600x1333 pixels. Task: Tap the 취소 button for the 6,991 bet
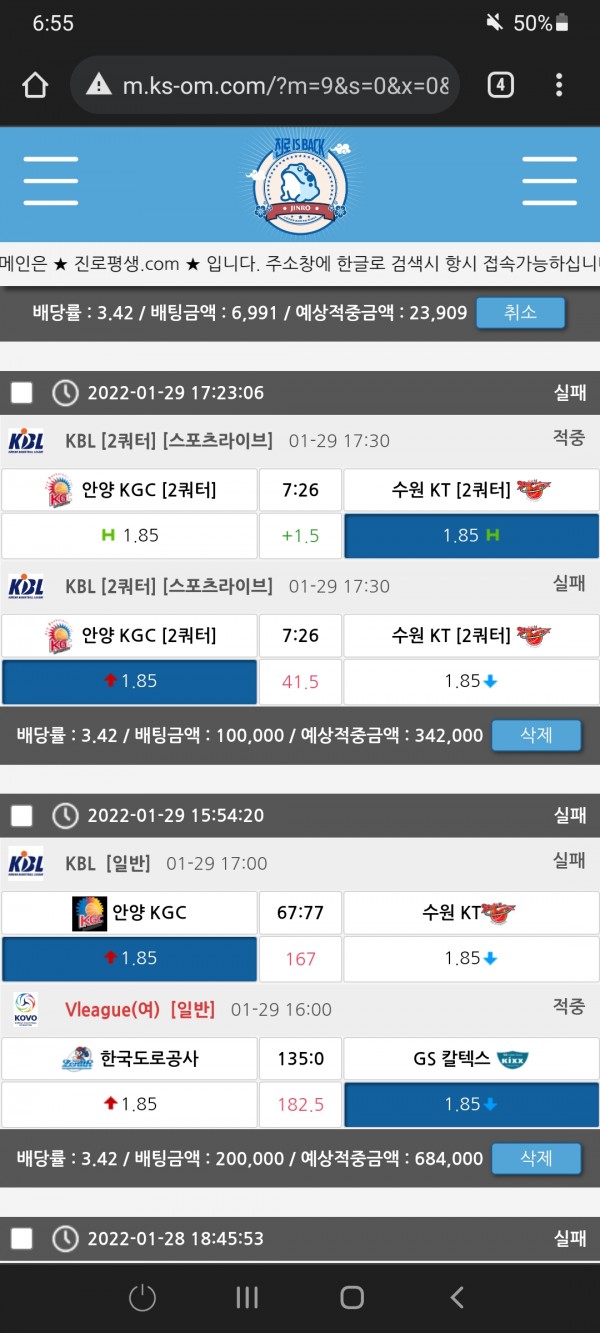click(520, 313)
